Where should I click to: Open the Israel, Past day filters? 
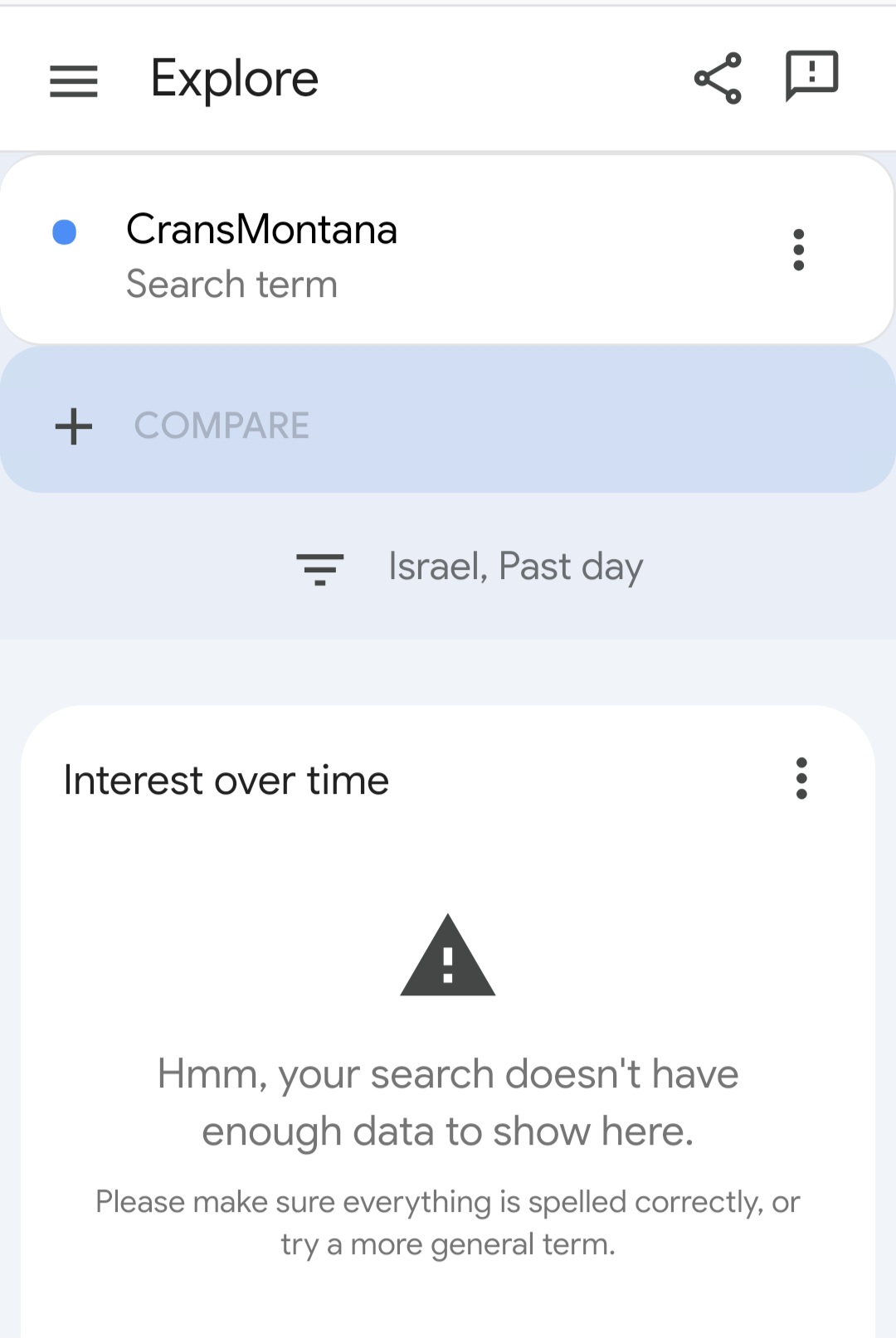(x=470, y=567)
